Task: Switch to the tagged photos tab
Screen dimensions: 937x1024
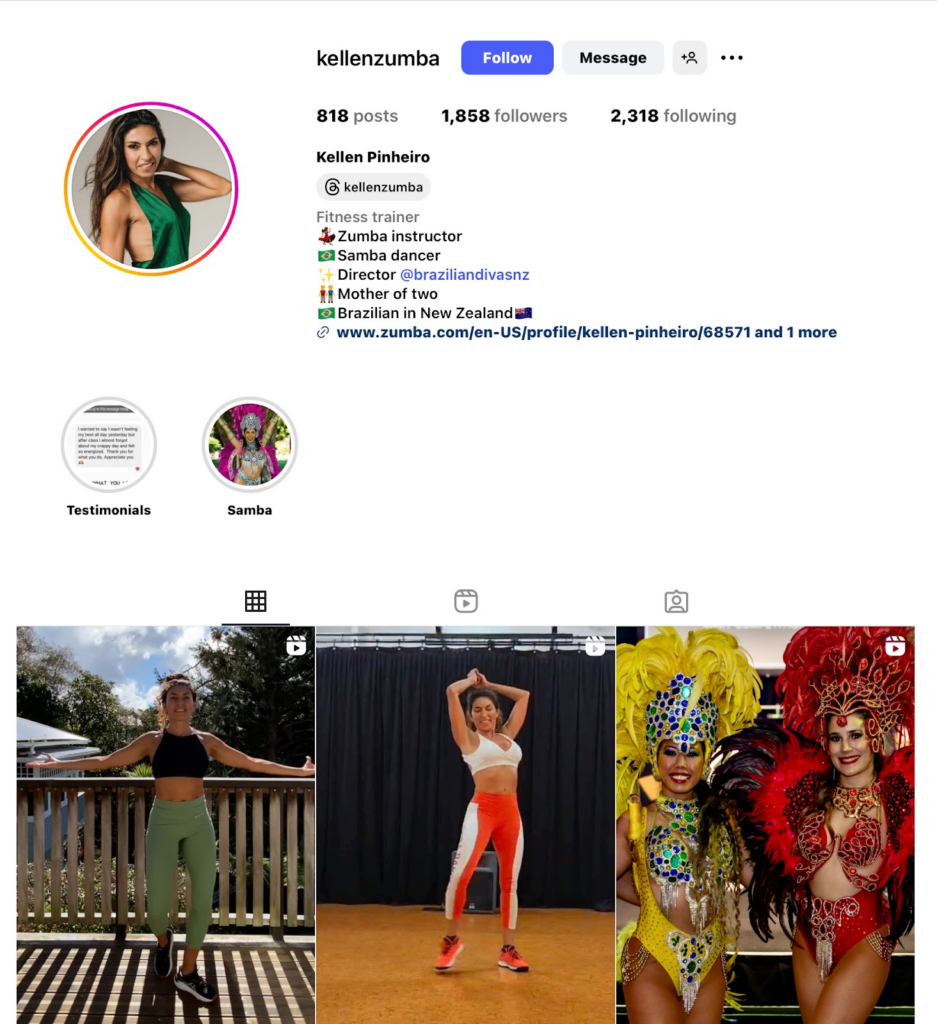Action: tap(676, 601)
